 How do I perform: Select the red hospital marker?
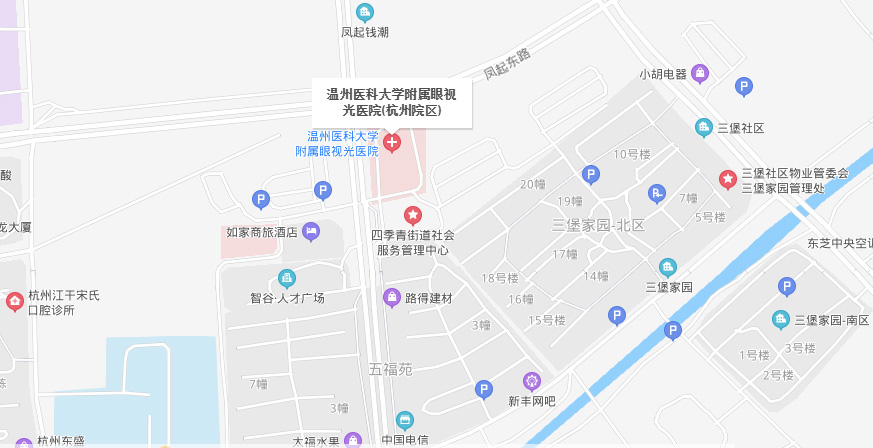[391, 143]
